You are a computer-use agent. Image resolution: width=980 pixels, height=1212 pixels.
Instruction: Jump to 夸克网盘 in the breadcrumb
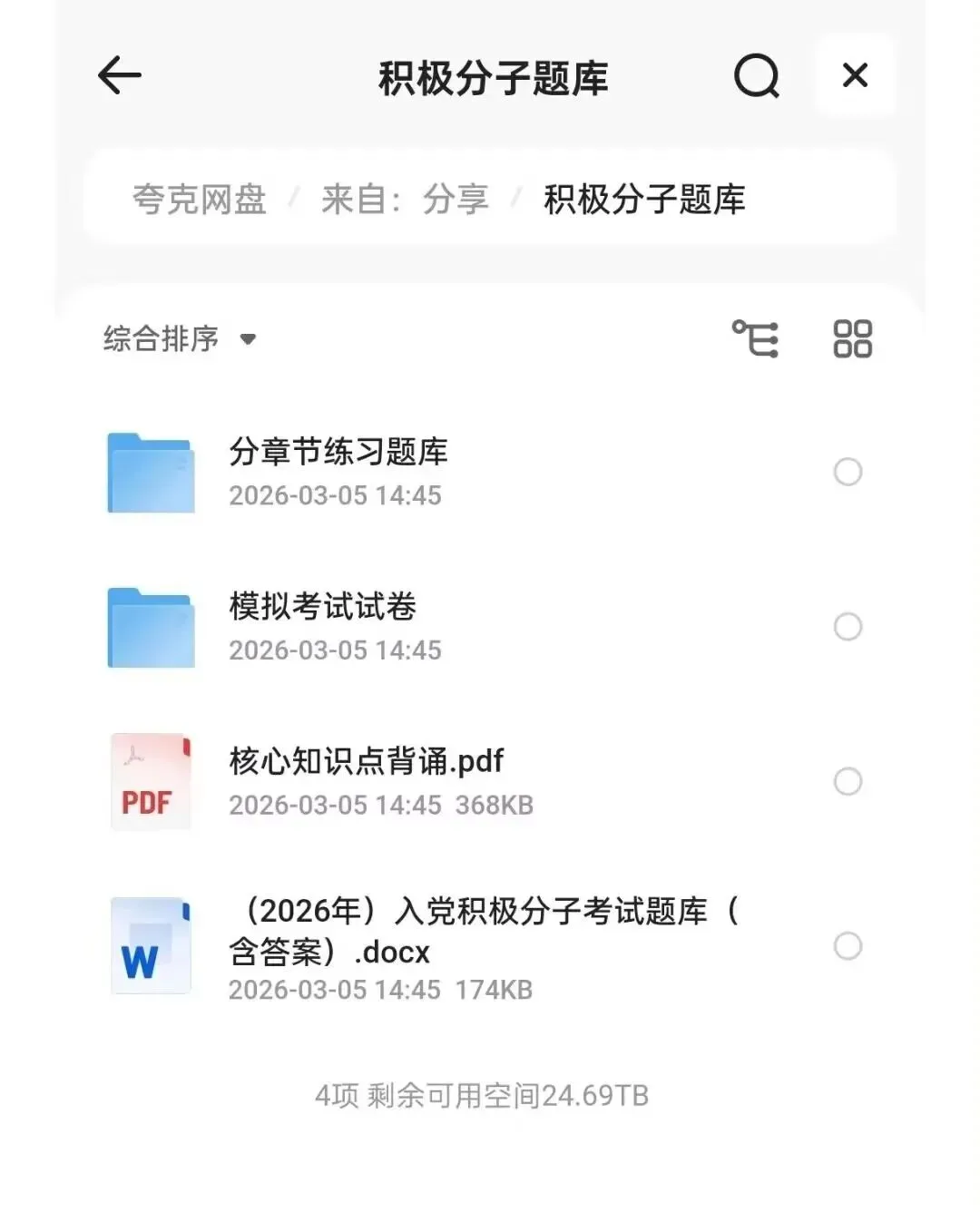200,200
